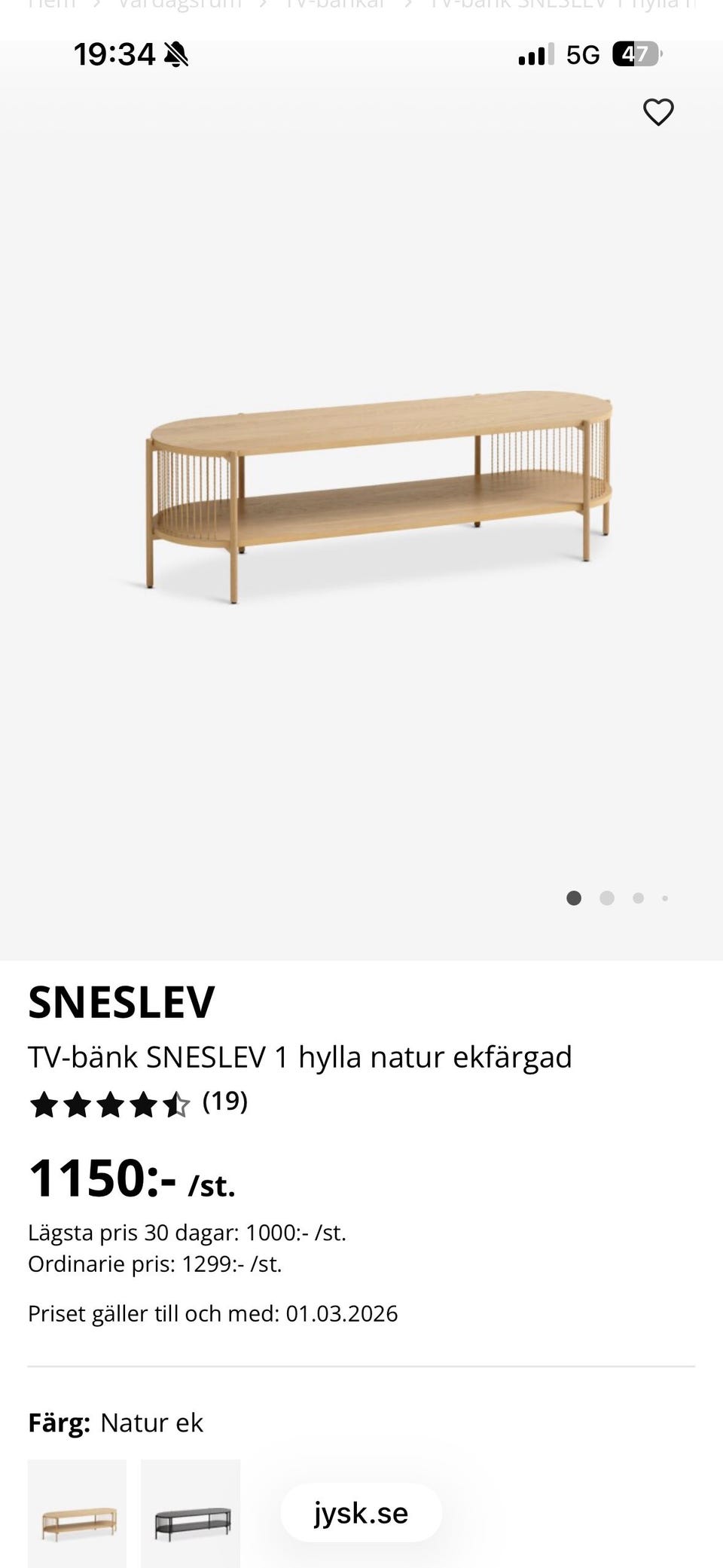Jump to the third image via carousel dot
Viewport: 723px width, 1568px height.
[638, 898]
